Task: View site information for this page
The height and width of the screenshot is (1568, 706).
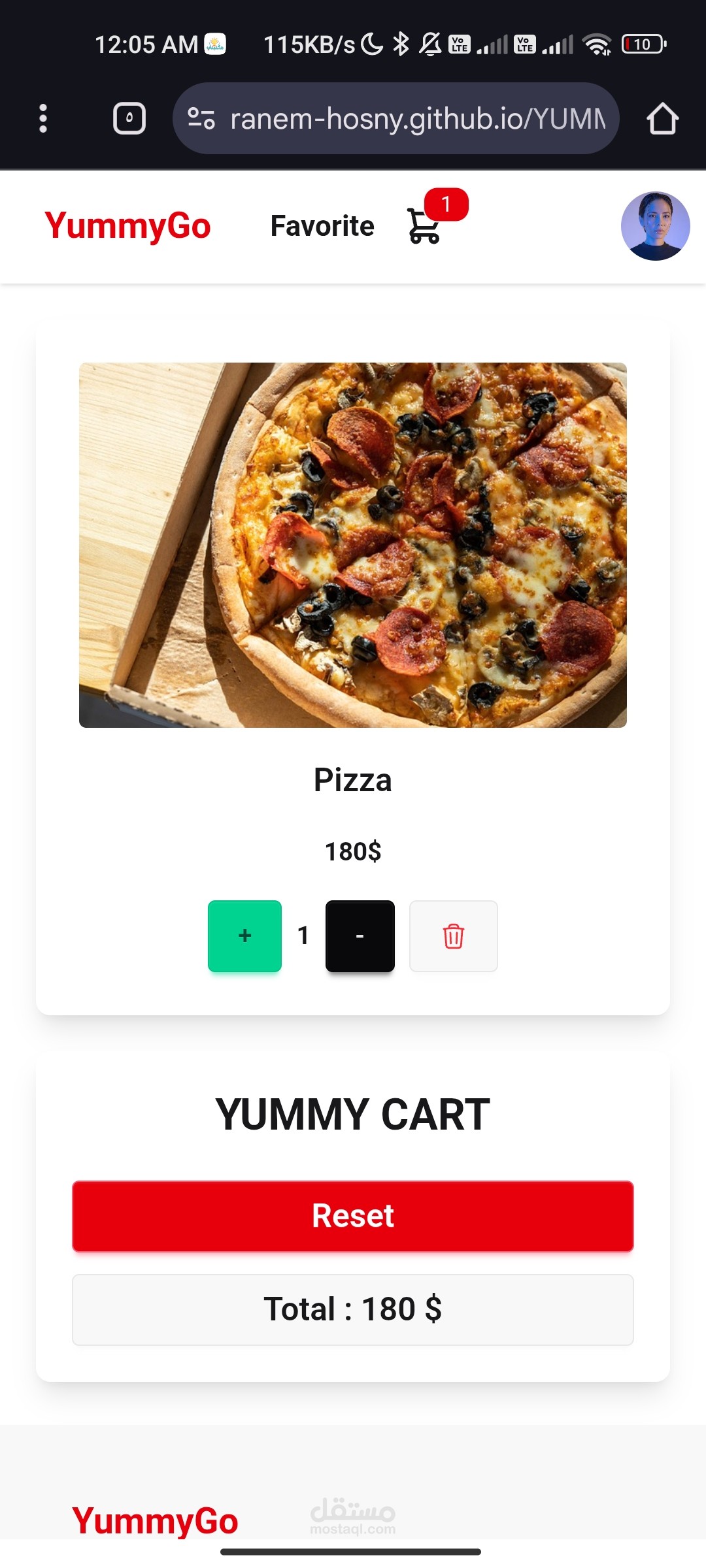Action: pos(201,118)
